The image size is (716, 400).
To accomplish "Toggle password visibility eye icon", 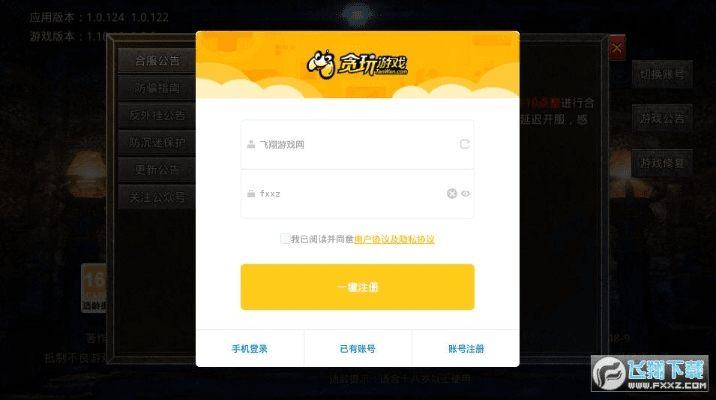I will 466,193.
